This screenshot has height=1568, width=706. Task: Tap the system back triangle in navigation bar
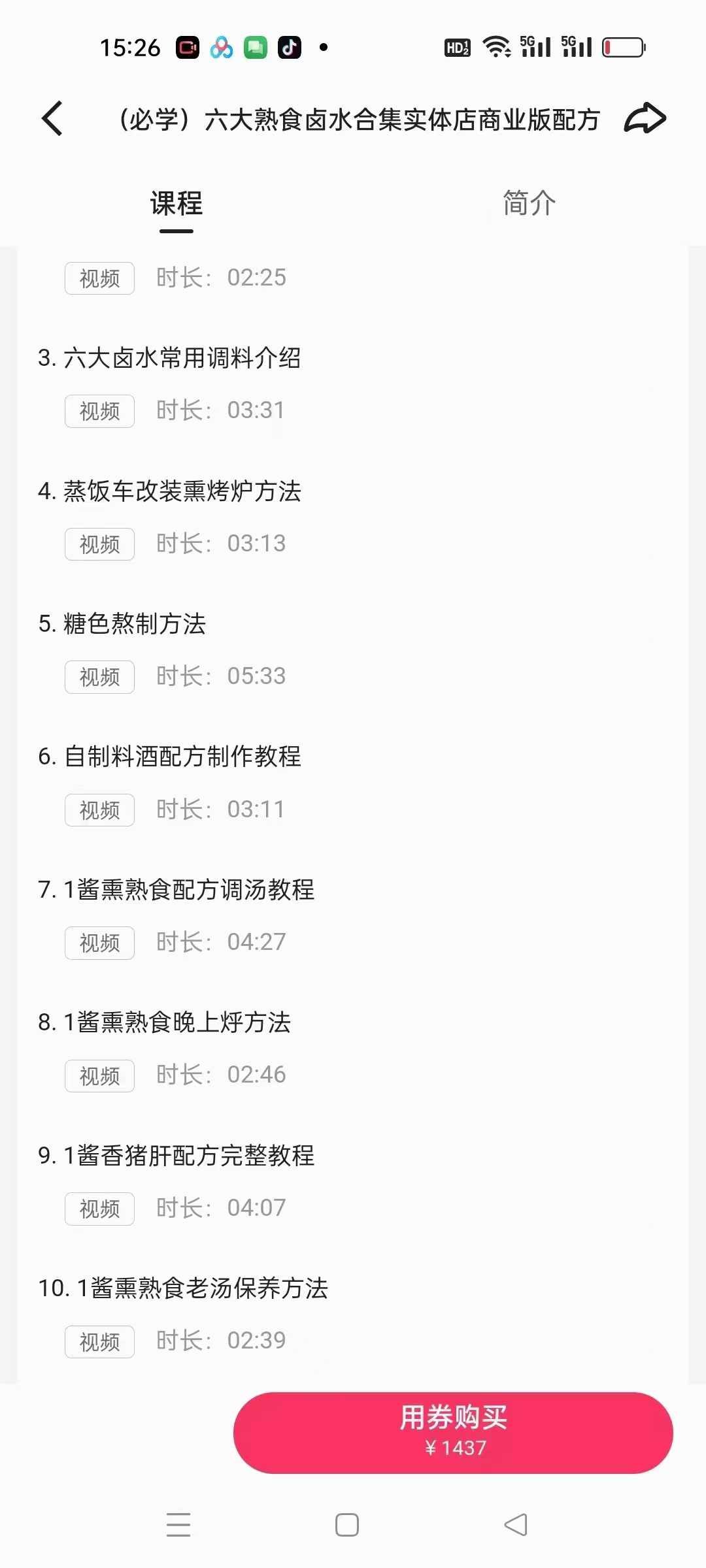(516, 1525)
